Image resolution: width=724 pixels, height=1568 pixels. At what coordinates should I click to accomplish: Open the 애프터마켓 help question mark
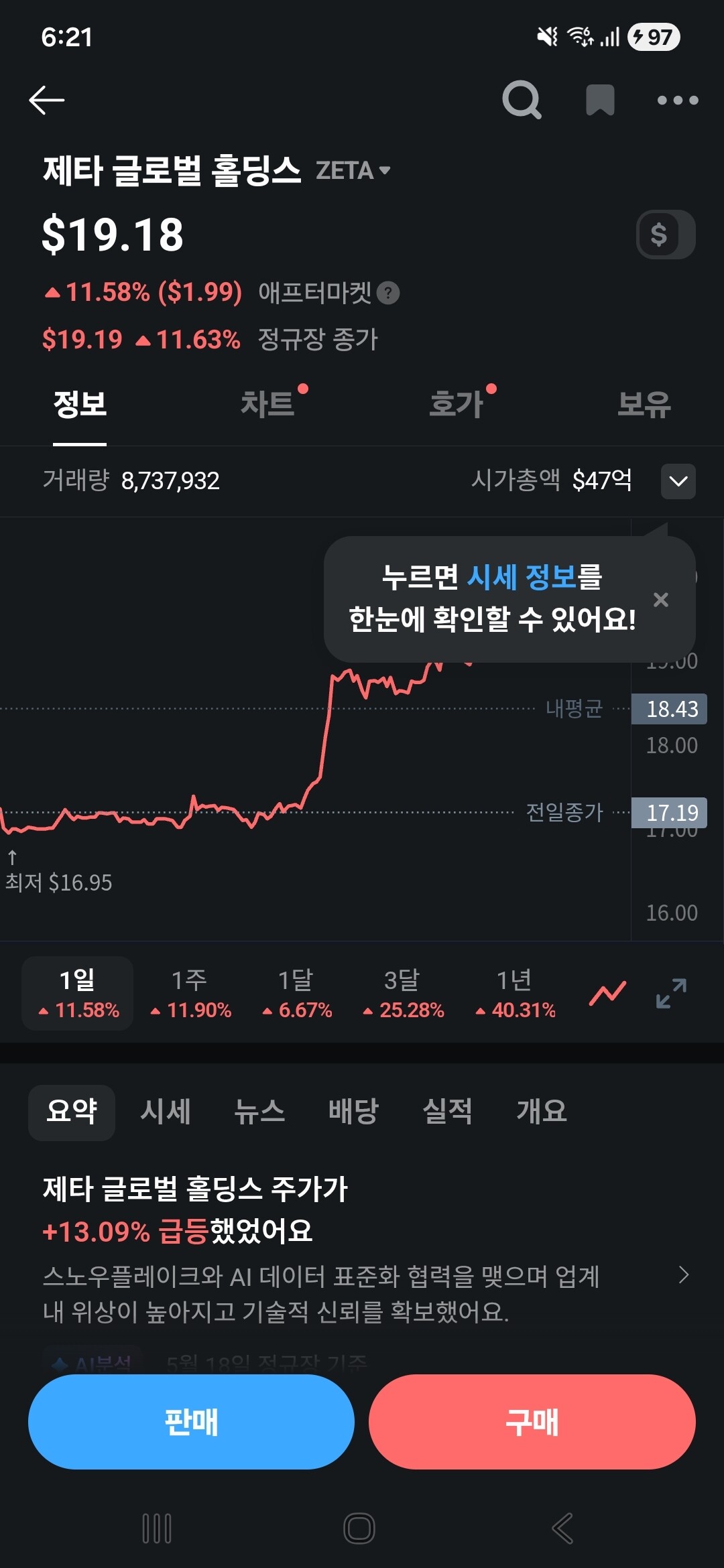coord(388,293)
